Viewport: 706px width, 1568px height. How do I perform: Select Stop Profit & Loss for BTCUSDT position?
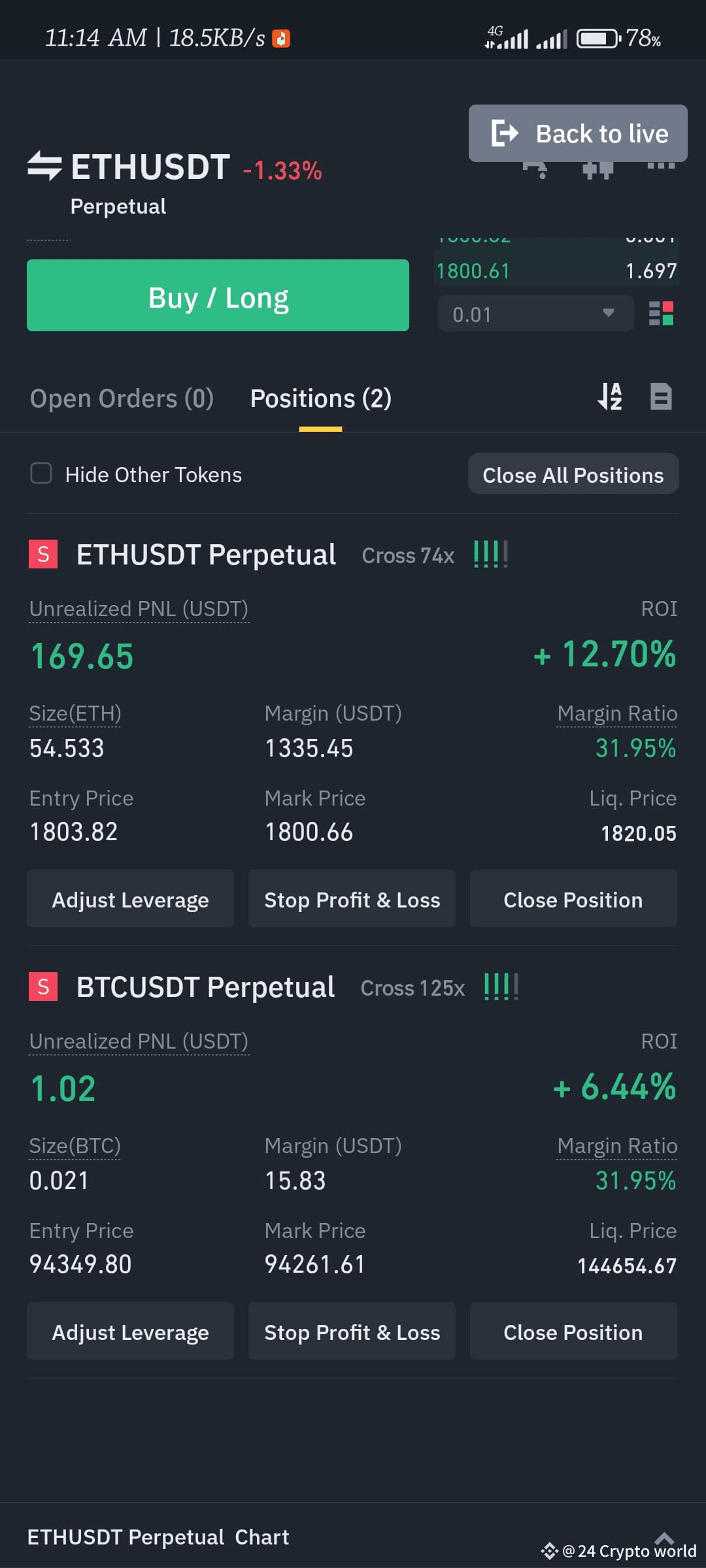point(352,1331)
